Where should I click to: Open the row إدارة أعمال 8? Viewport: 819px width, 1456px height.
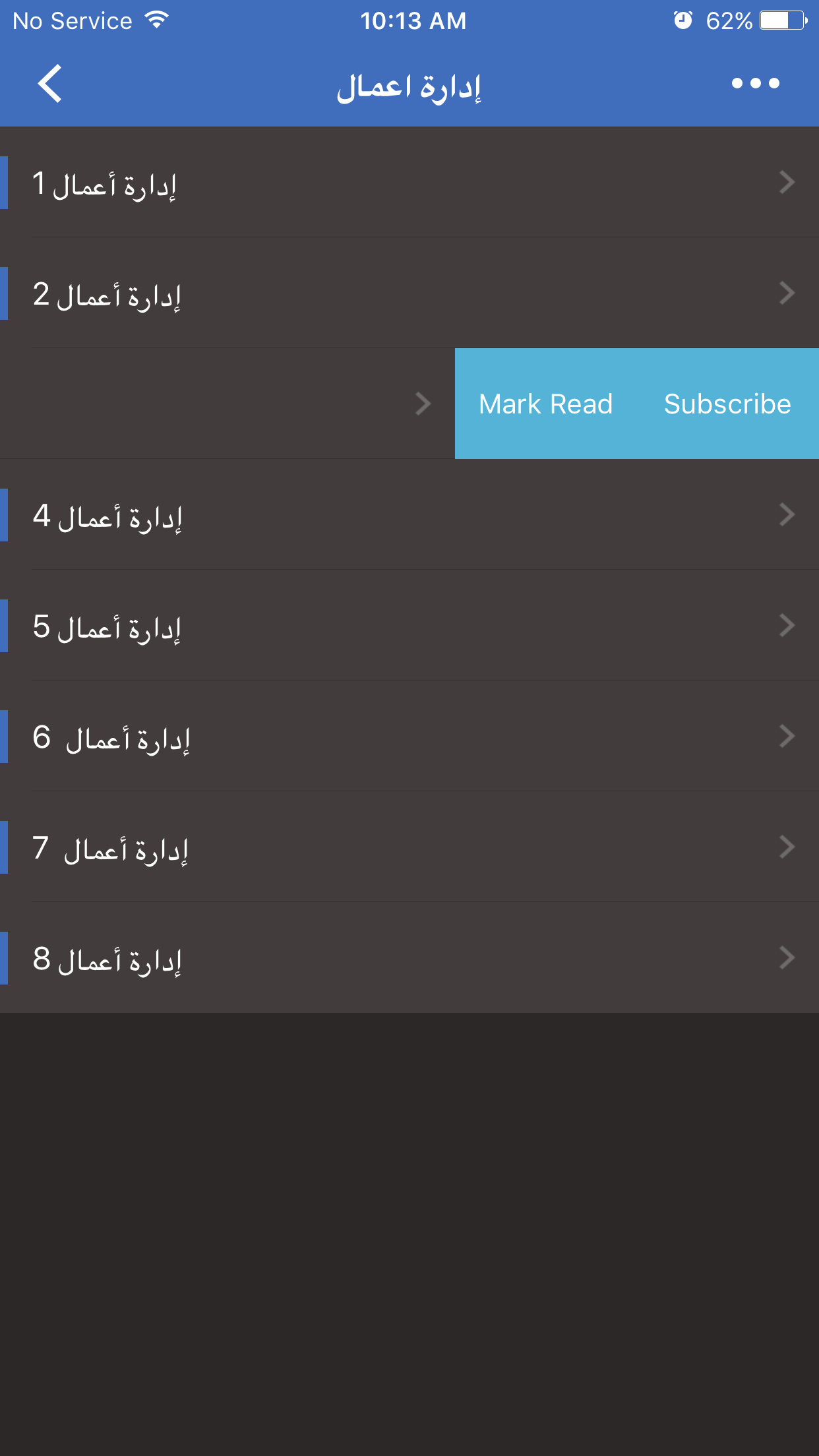409,958
